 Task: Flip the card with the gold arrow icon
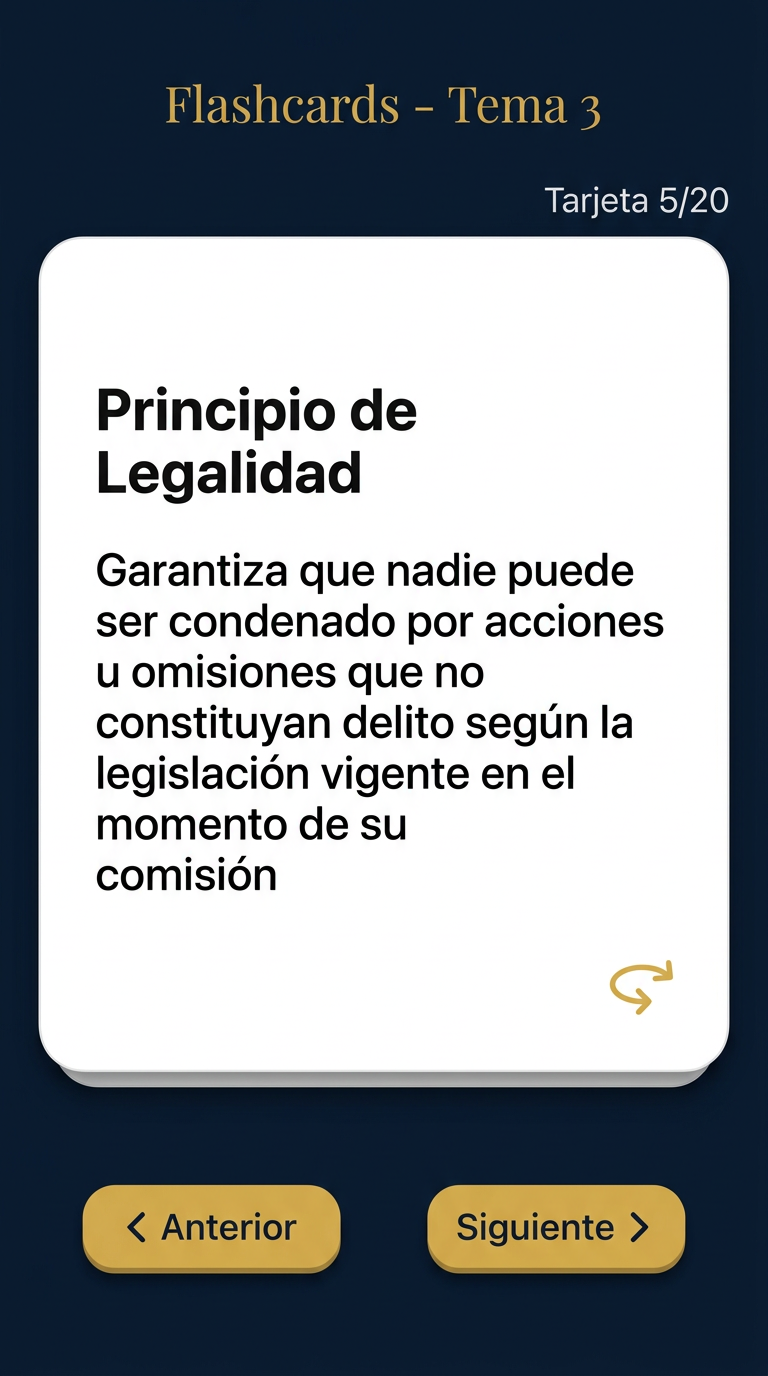coord(641,987)
